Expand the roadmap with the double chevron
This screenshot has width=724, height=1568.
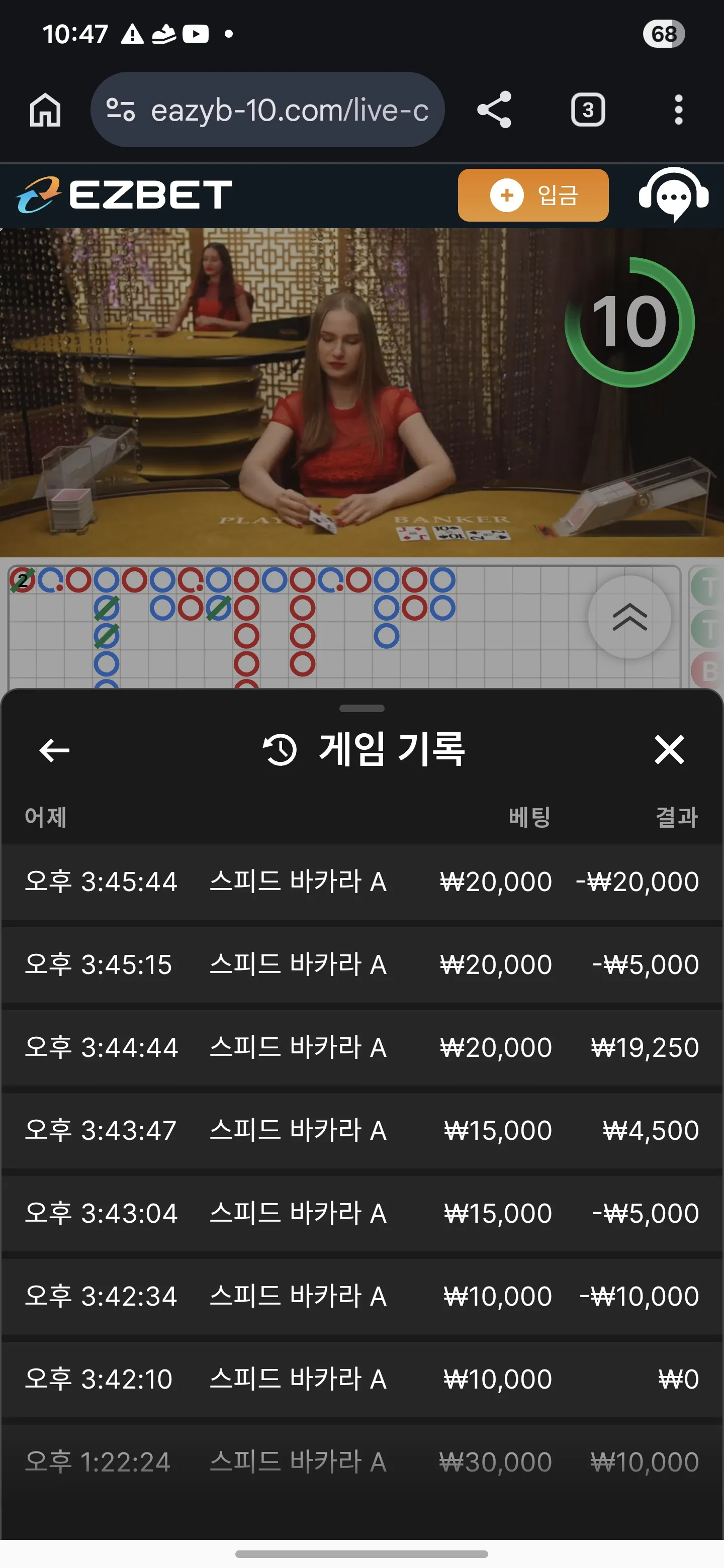(x=629, y=617)
